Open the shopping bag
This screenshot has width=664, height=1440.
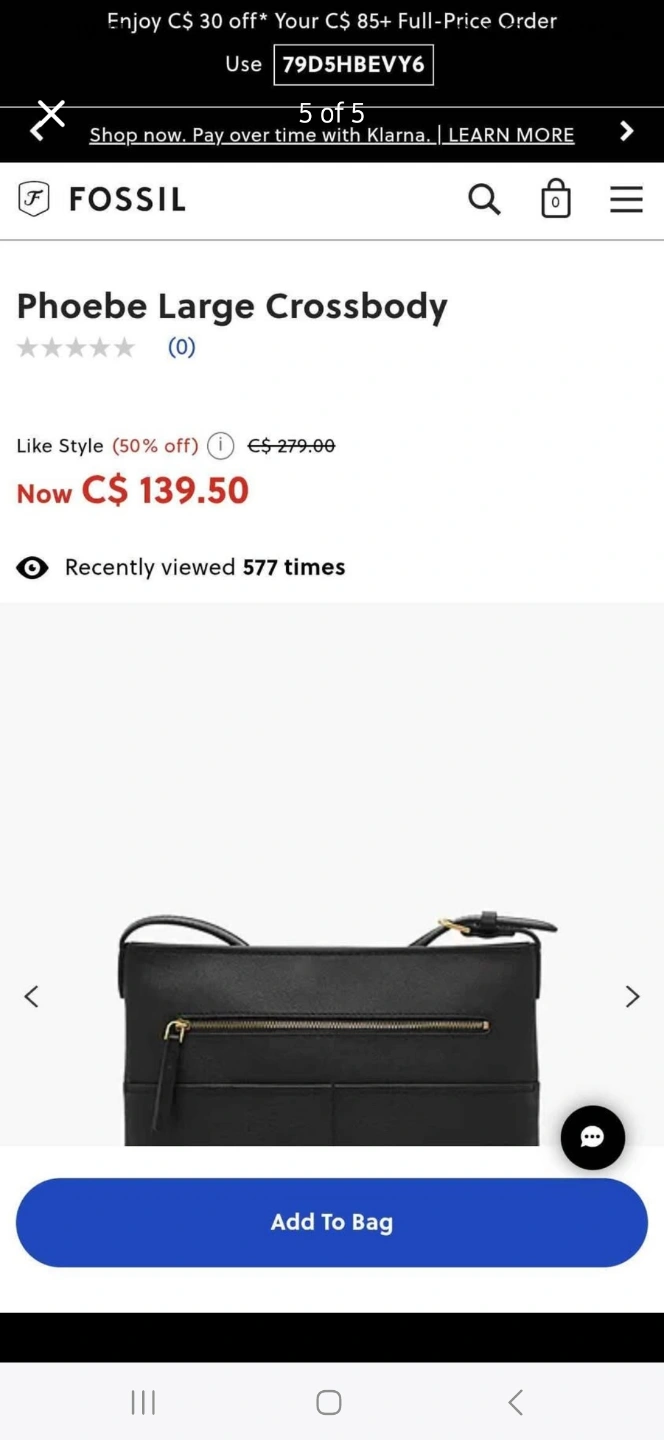point(555,198)
